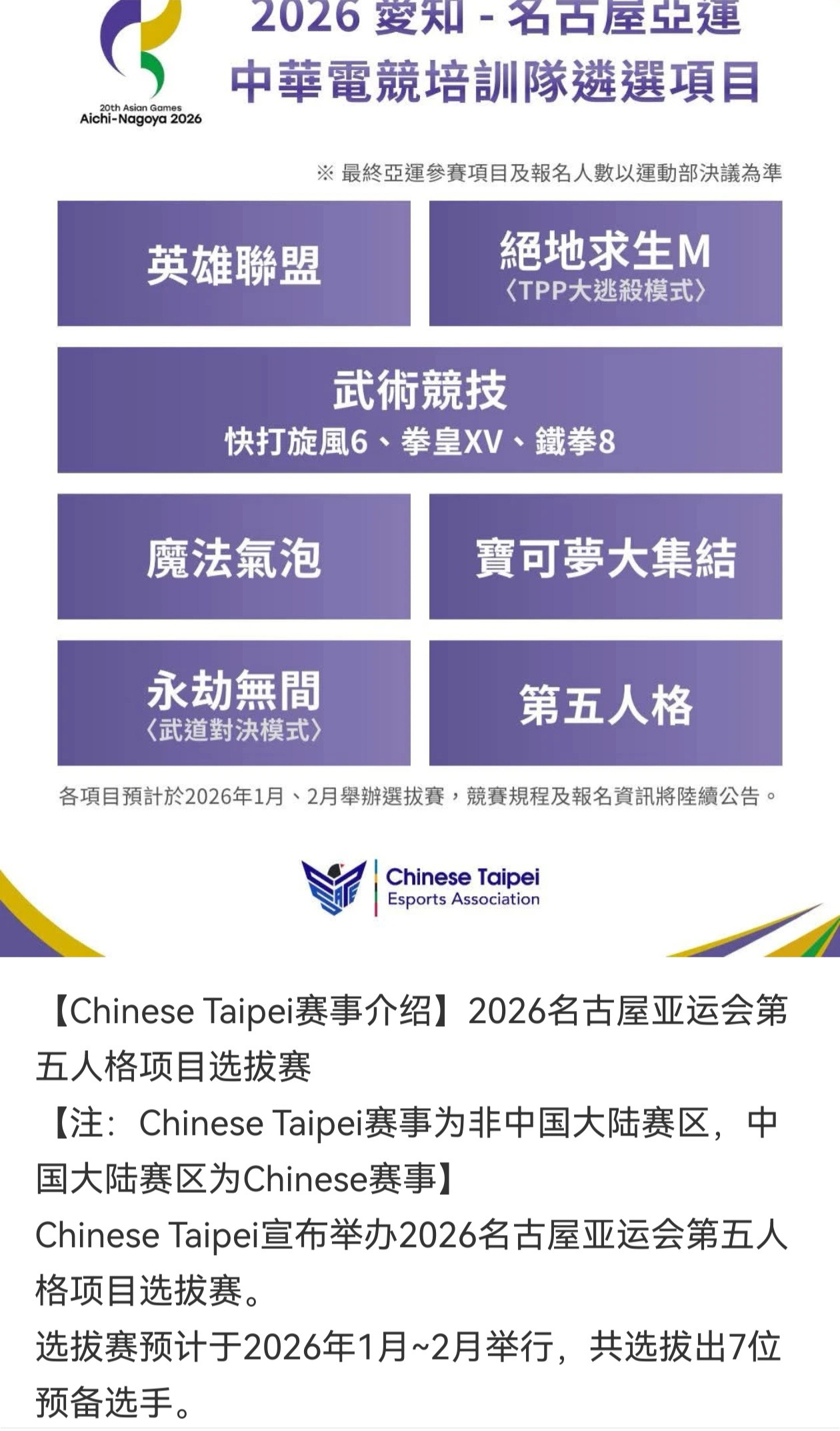
Task: Open the Asian Games esports selection poster image
Action: coord(420,478)
